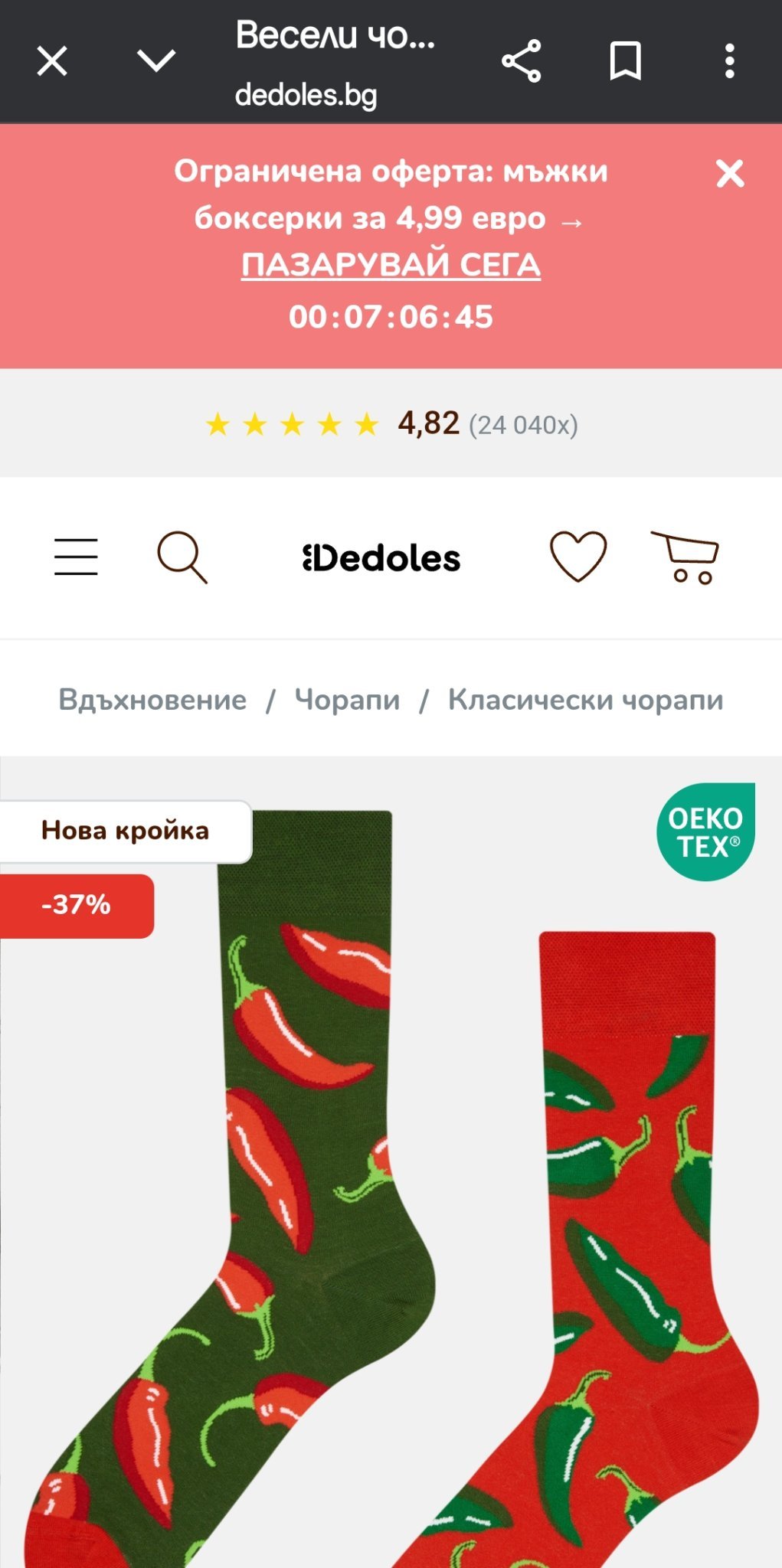Bookmark this page
This screenshot has width=782, height=1568.
tap(625, 61)
